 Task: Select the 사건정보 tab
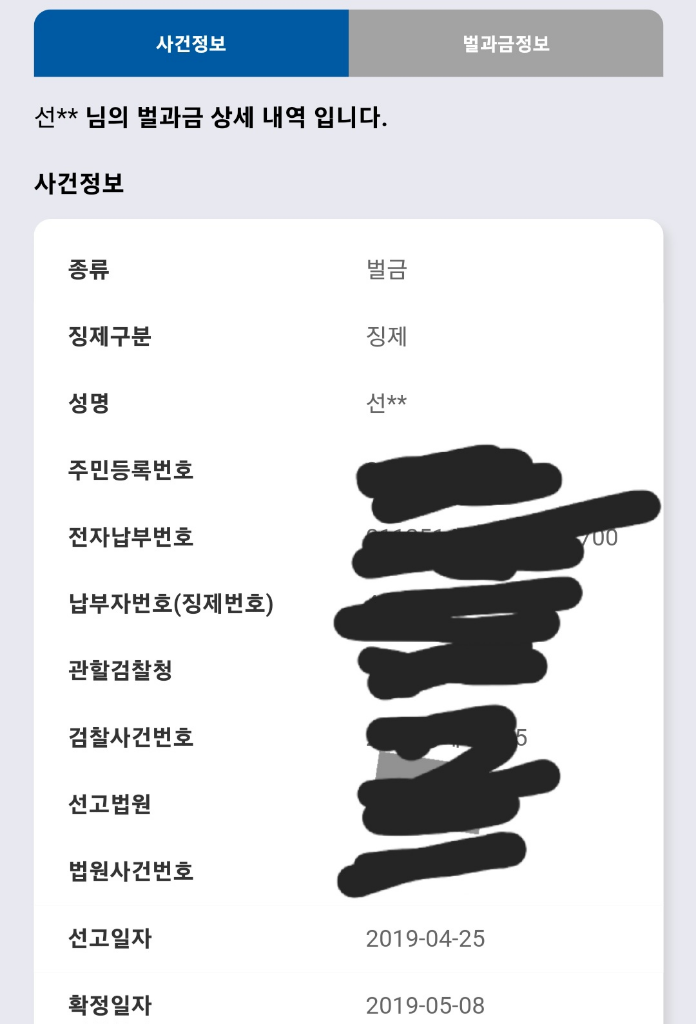point(191,44)
